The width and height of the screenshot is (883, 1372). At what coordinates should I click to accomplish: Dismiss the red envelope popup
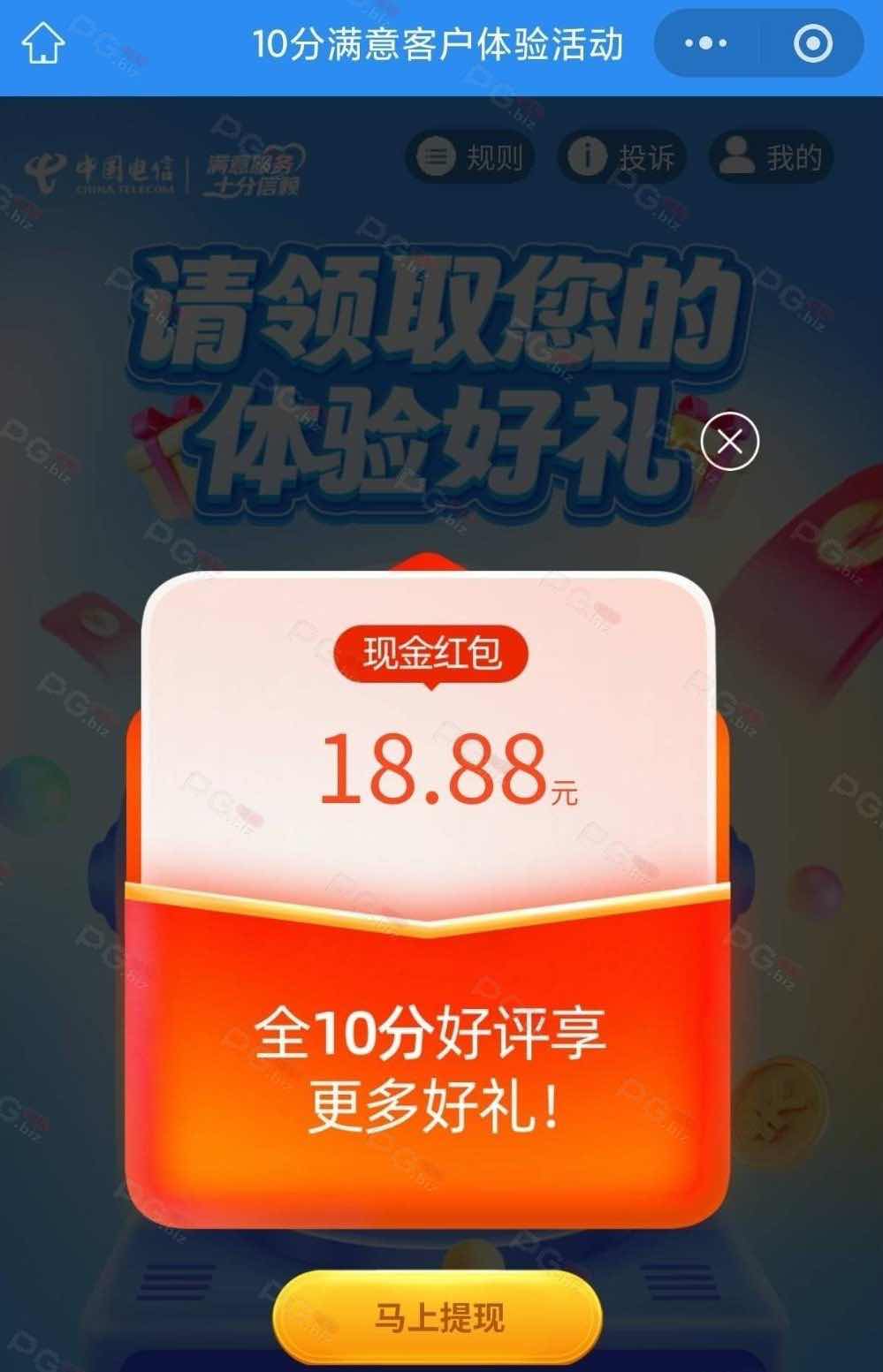click(729, 441)
